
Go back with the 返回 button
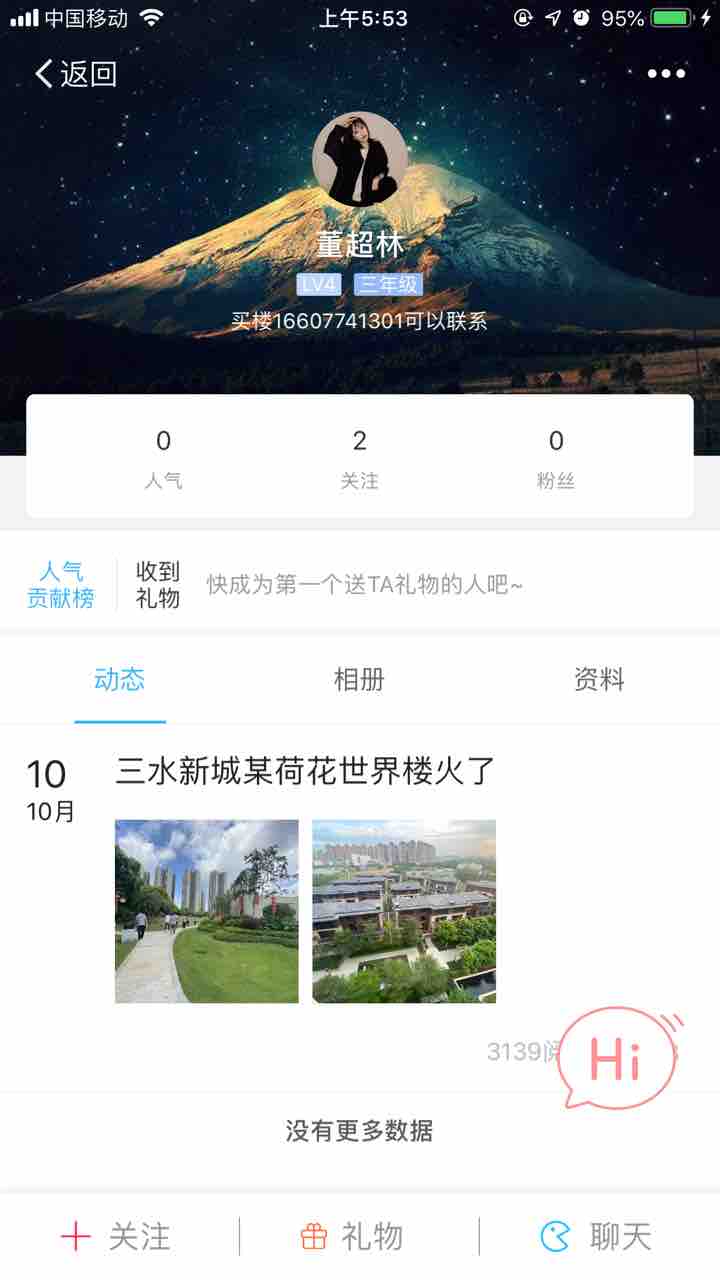coord(76,74)
